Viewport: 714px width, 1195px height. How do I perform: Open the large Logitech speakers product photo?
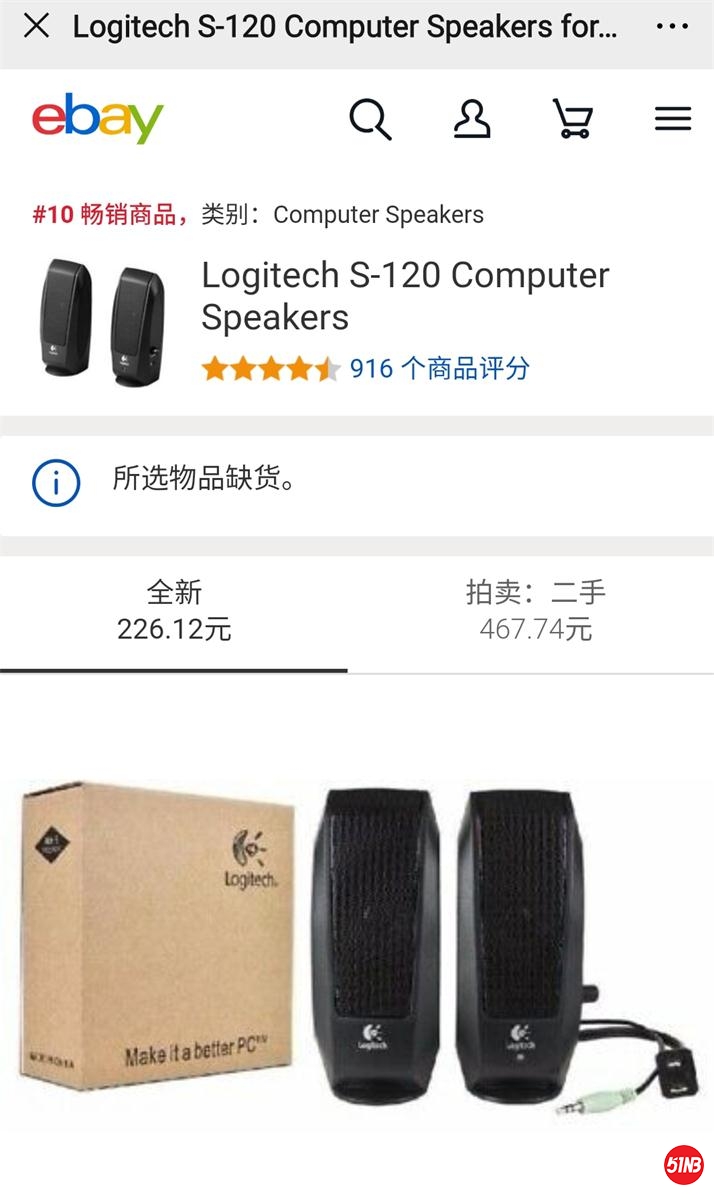pyautogui.click(x=355, y=940)
